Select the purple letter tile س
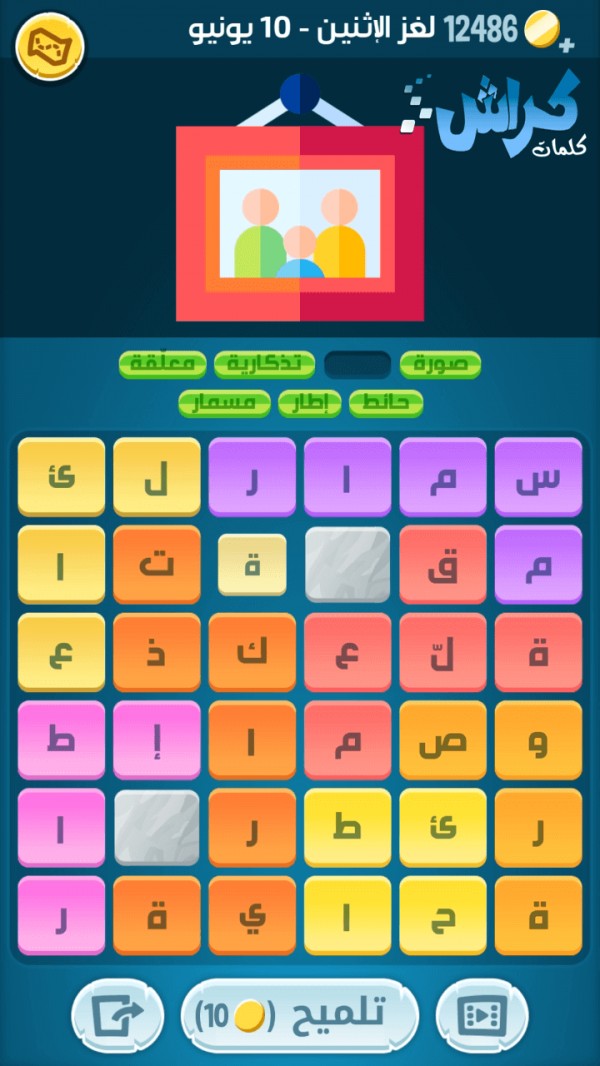 (x=538, y=477)
